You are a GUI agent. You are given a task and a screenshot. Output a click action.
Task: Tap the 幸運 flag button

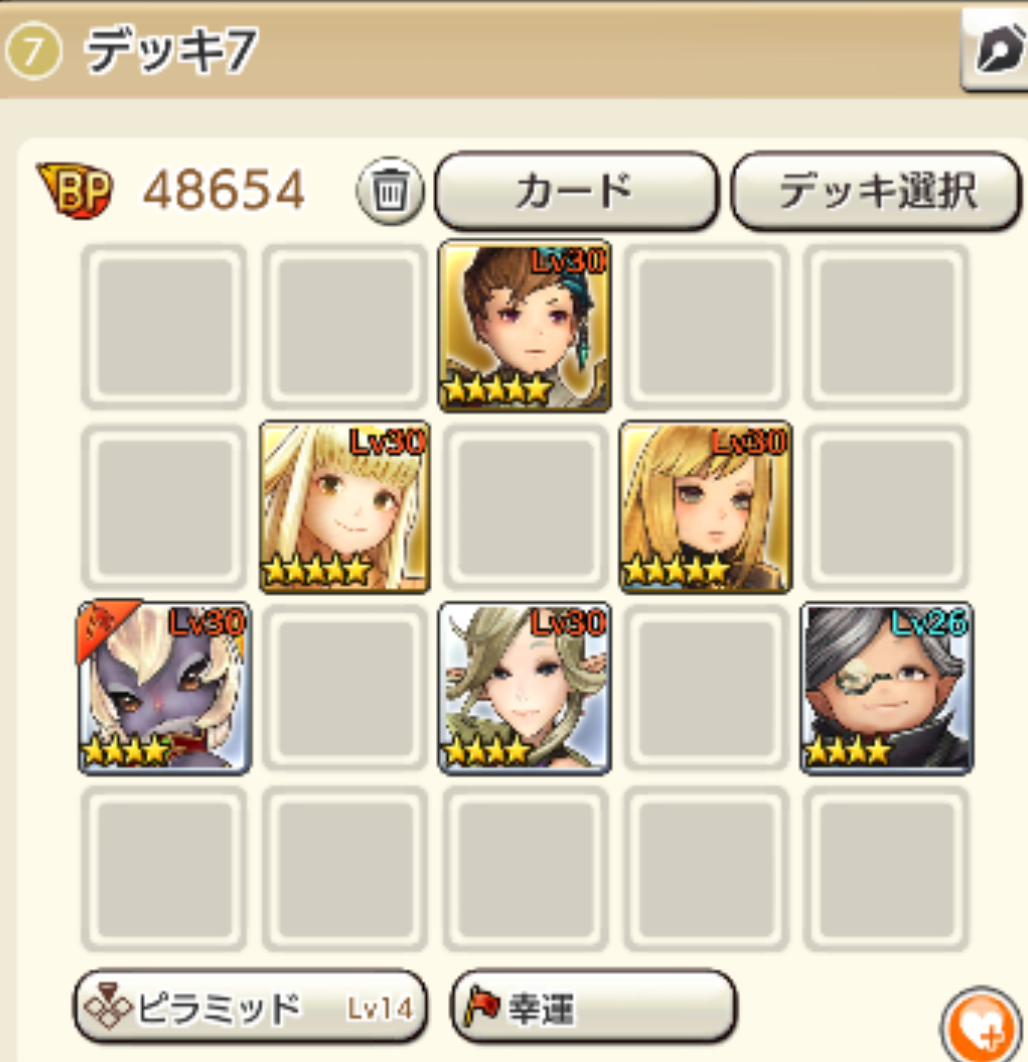594,1006
